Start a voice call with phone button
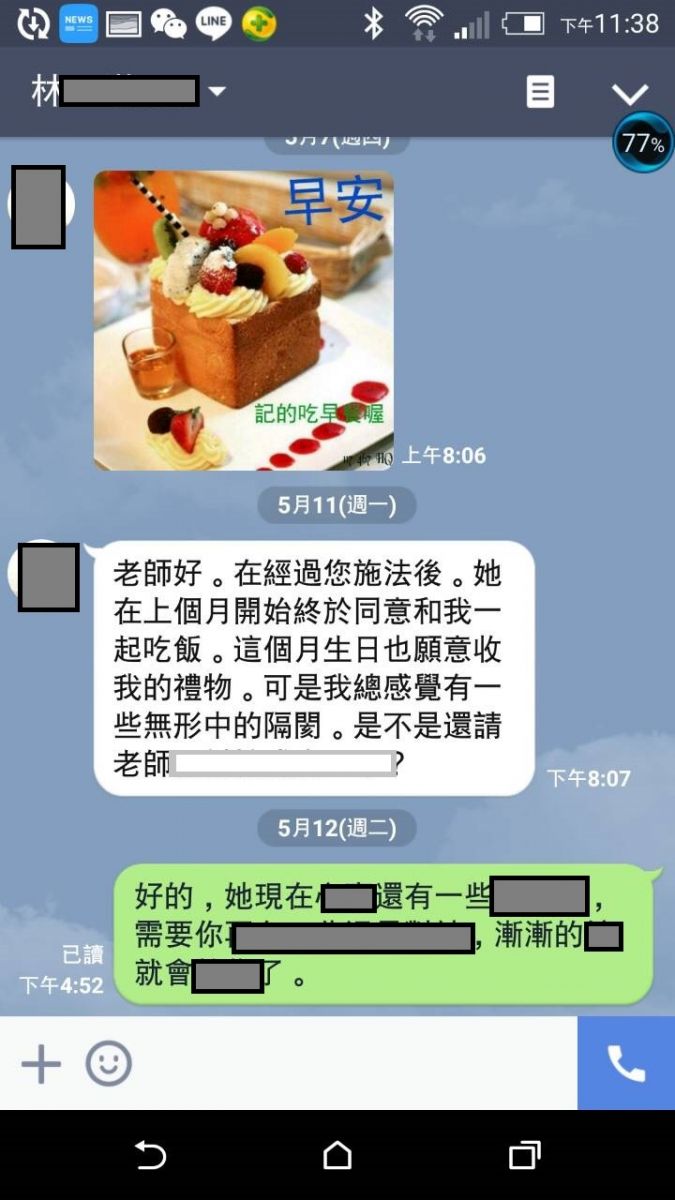675x1200 pixels. (x=626, y=1064)
